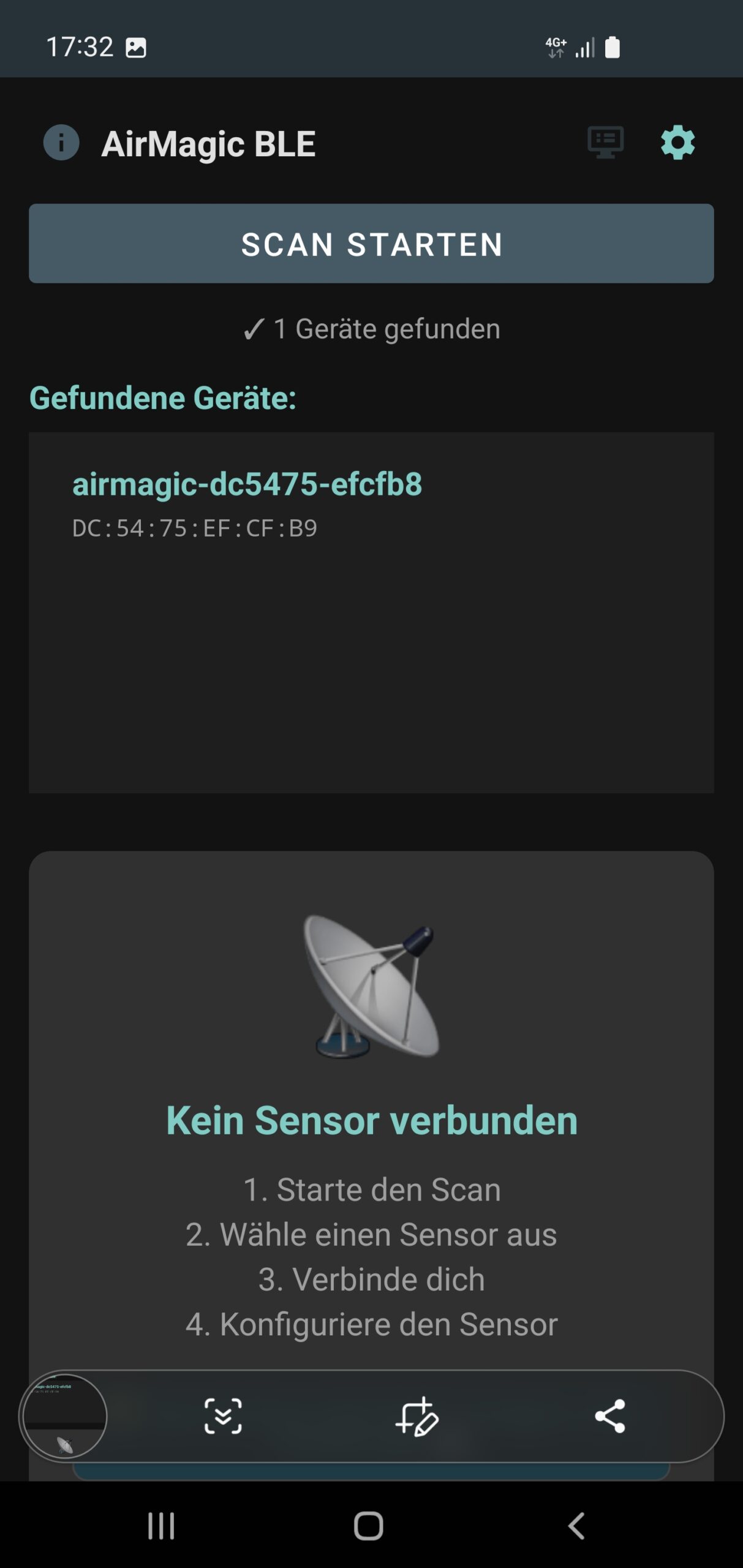The image size is (743, 1568).
Task: Open the AirMagic BLE settings gear
Action: coord(677,143)
